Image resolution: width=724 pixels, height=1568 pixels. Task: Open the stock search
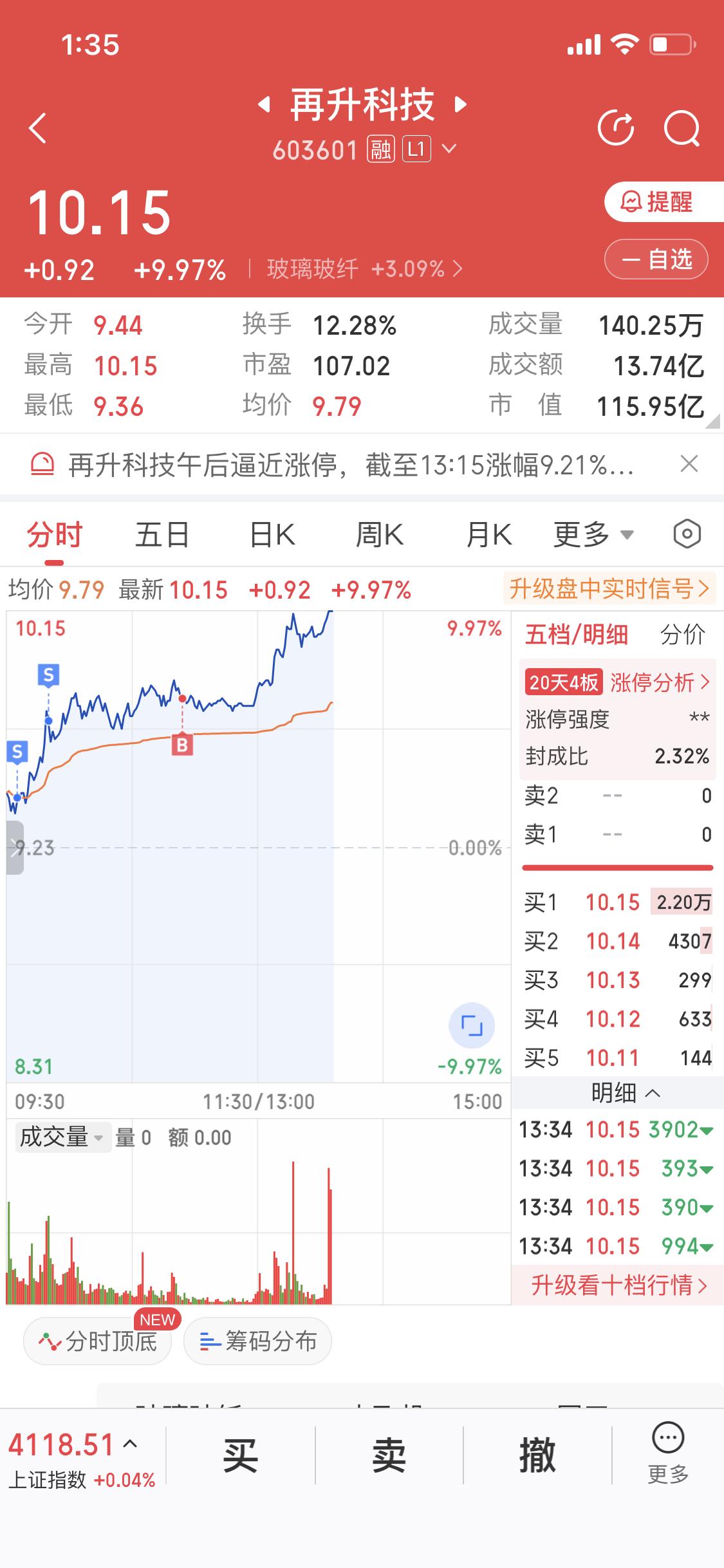[x=683, y=127]
